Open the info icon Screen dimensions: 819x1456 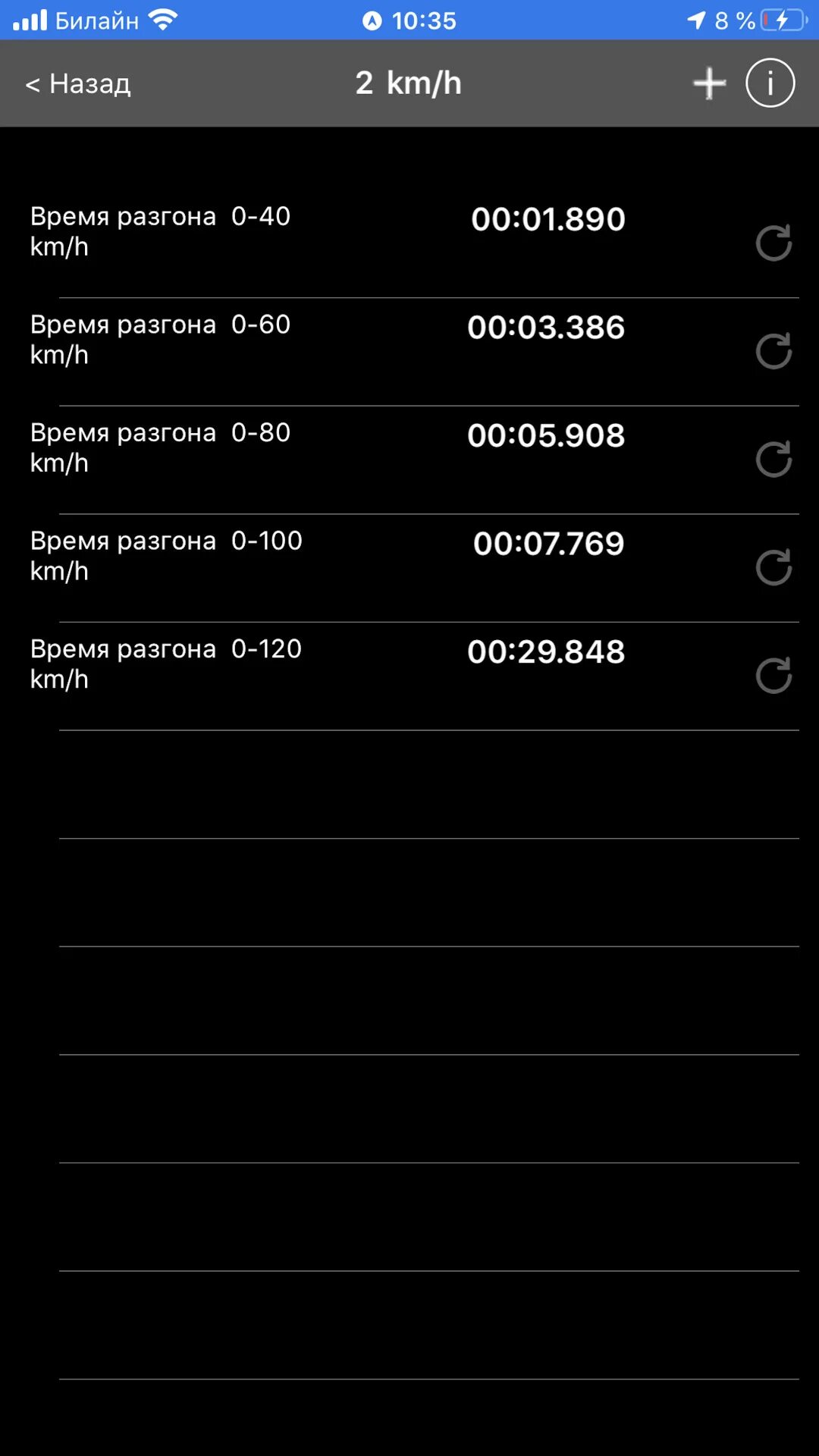point(770,83)
